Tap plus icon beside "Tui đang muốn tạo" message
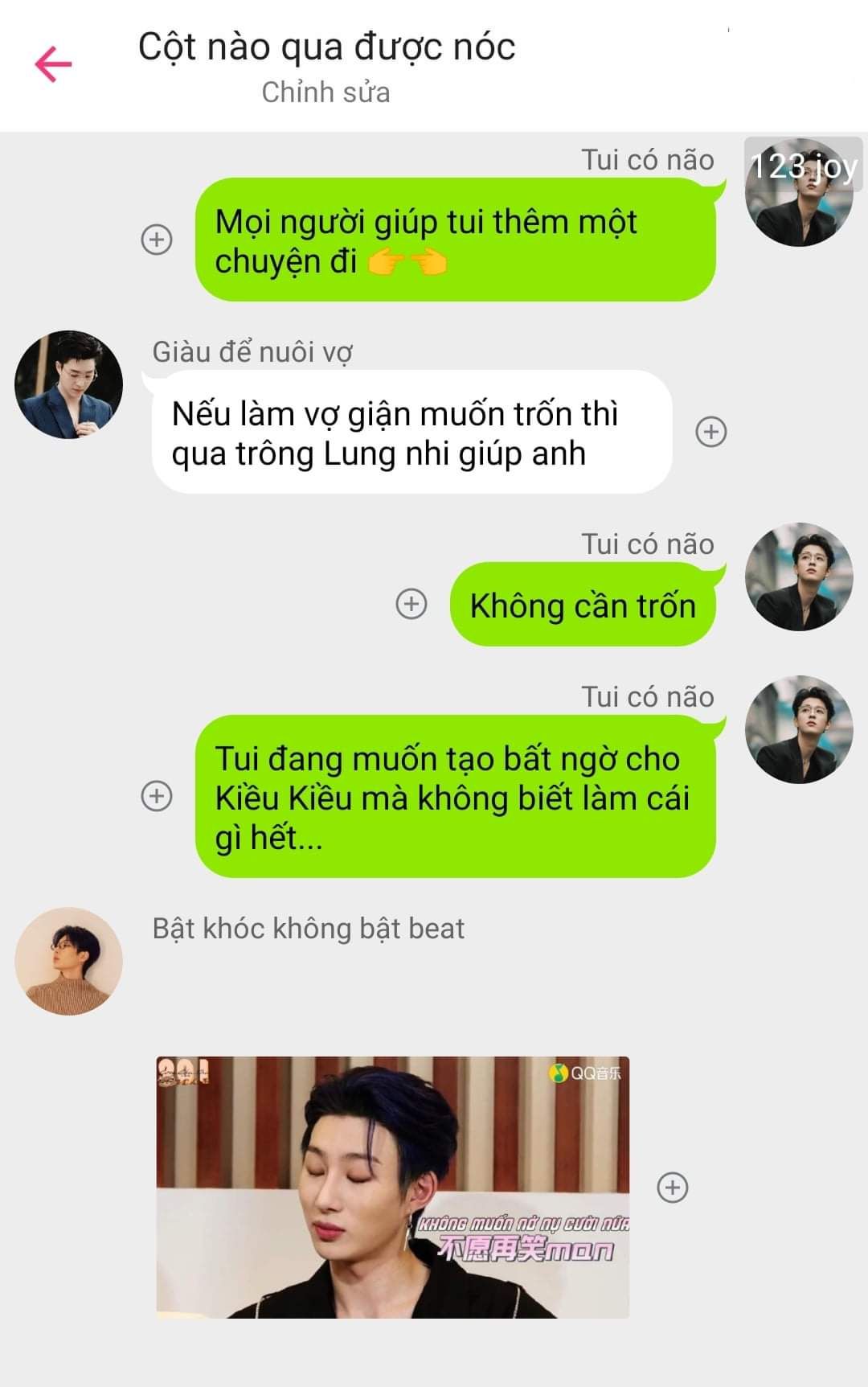The height and width of the screenshot is (1387, 868). click(x=157, y=796)
